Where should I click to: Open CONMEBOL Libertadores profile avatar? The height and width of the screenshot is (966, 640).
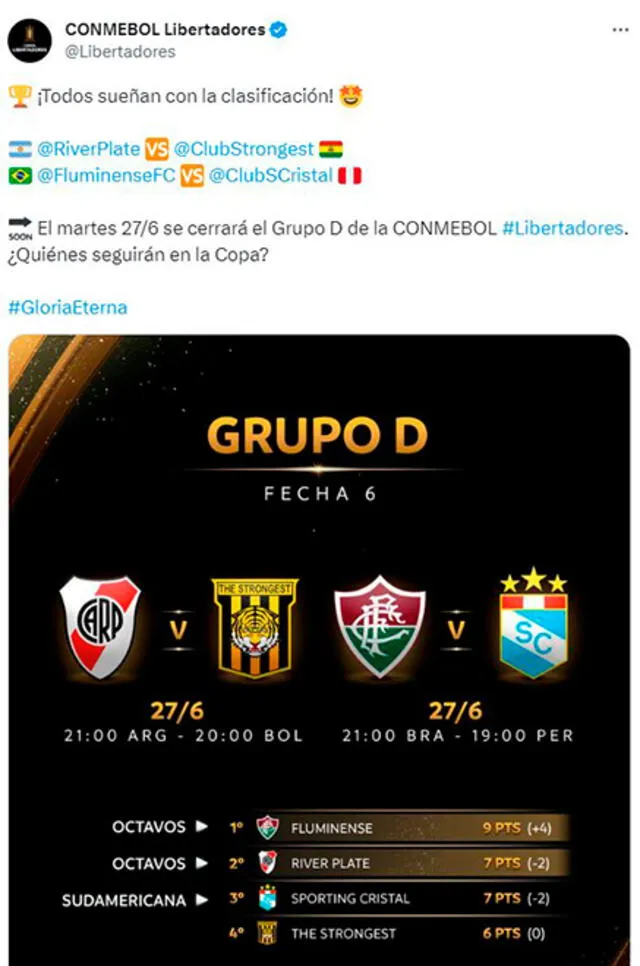pyautogui.click(x=30, y=41)
